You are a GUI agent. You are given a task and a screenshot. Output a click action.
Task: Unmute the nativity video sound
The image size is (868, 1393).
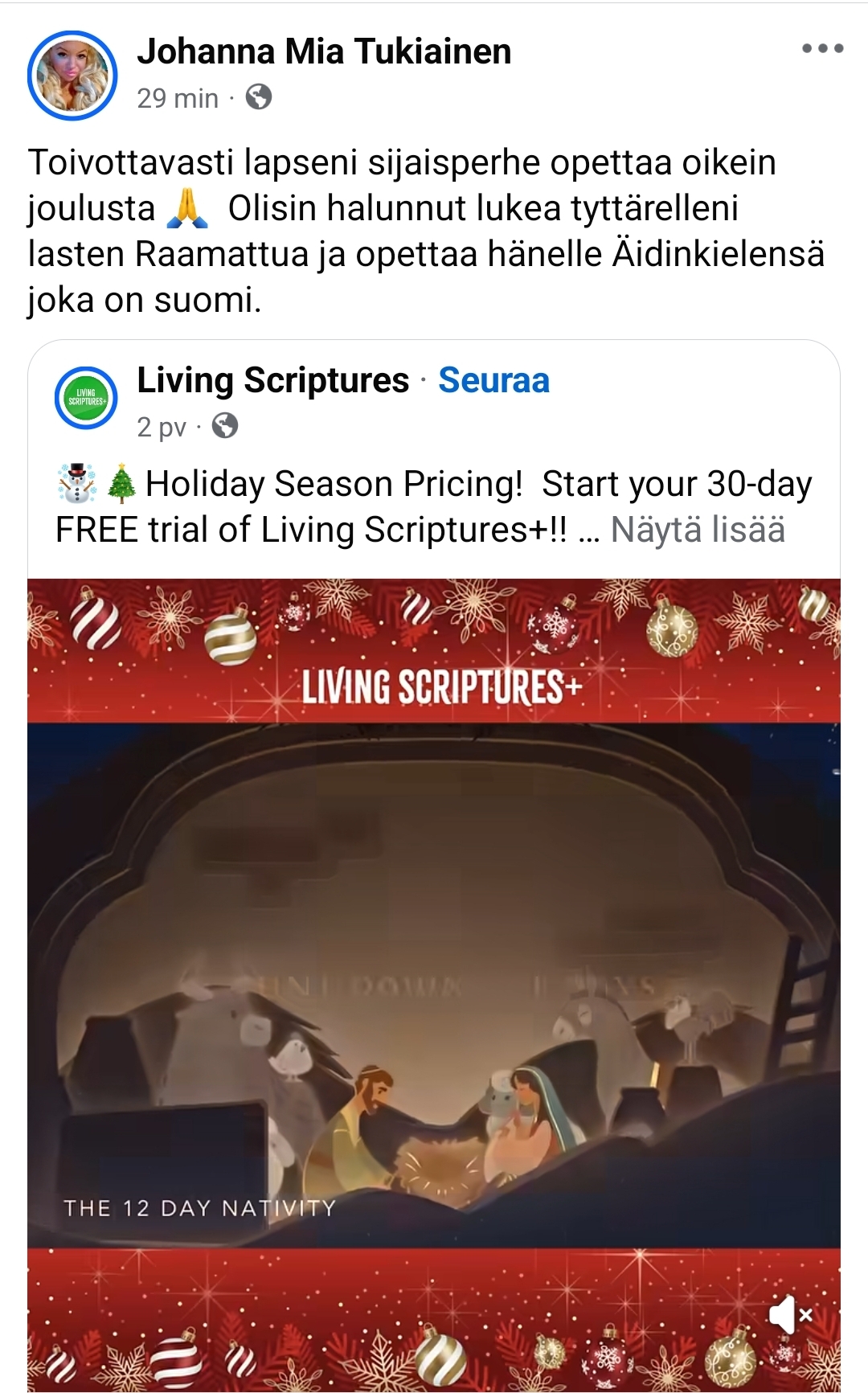(791, 1314)
